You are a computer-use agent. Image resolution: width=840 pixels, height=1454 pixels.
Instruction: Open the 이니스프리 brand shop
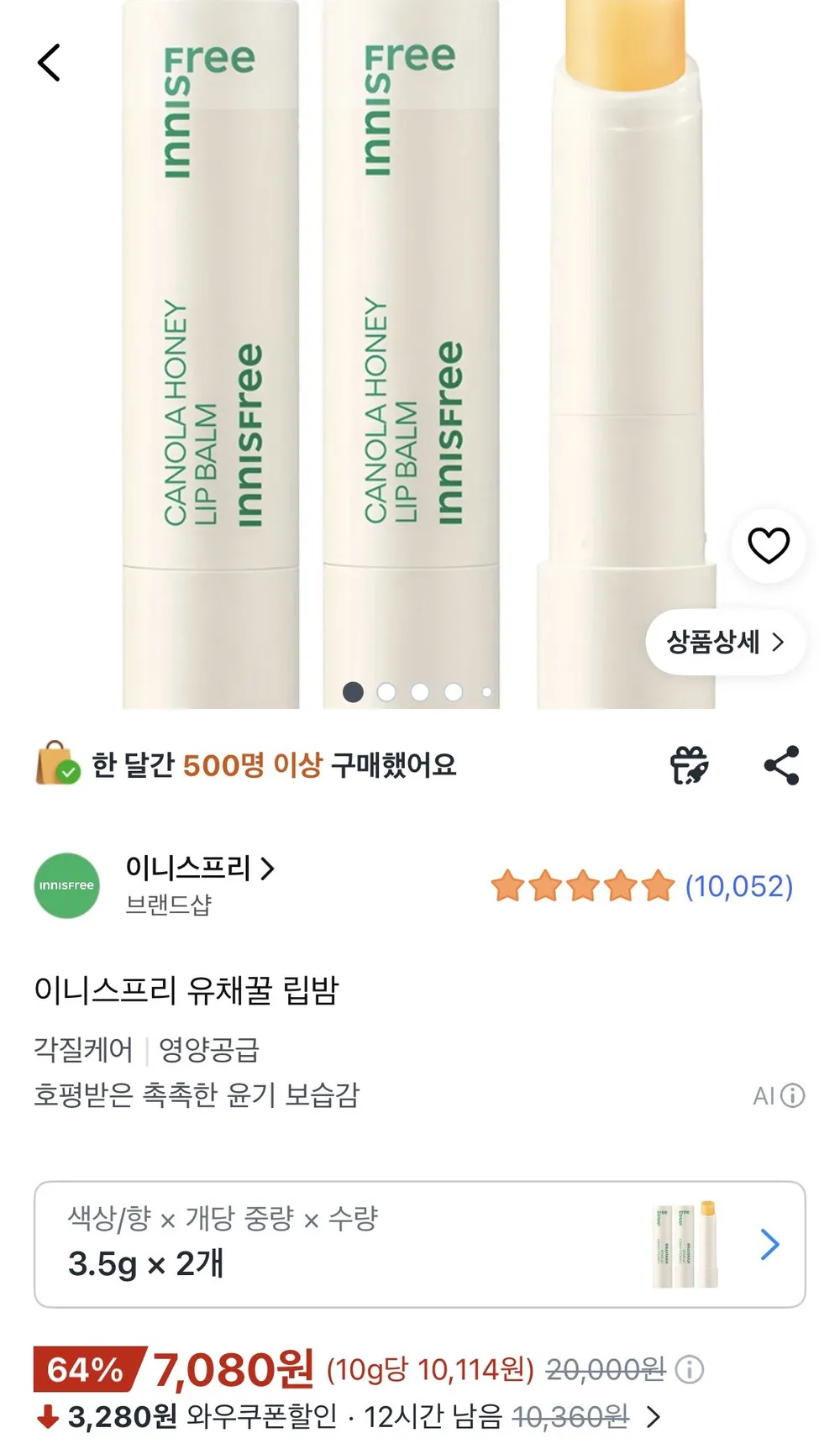[200, 868]
